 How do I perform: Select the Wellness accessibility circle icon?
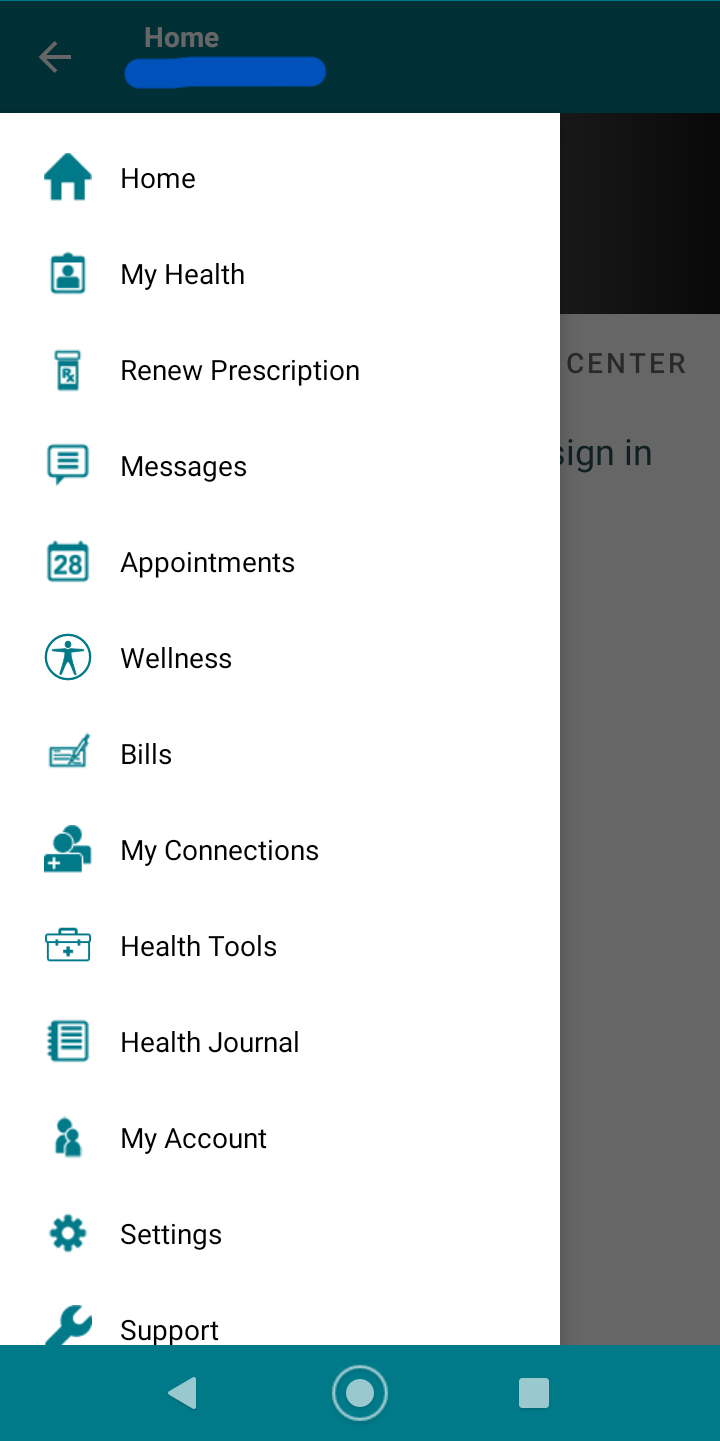pos(67,657)
